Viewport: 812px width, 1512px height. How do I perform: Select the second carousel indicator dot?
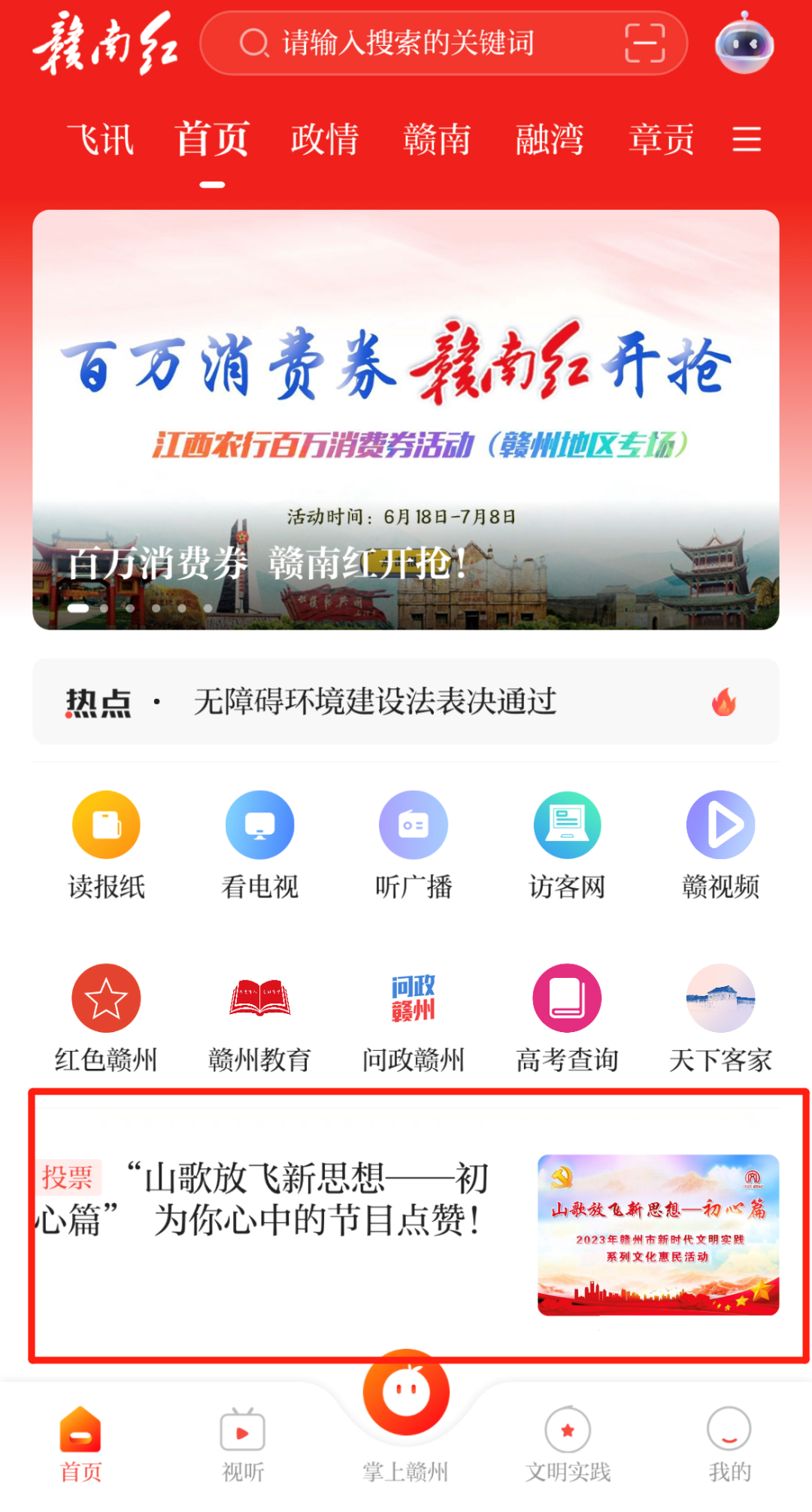(x=105, y=608)
